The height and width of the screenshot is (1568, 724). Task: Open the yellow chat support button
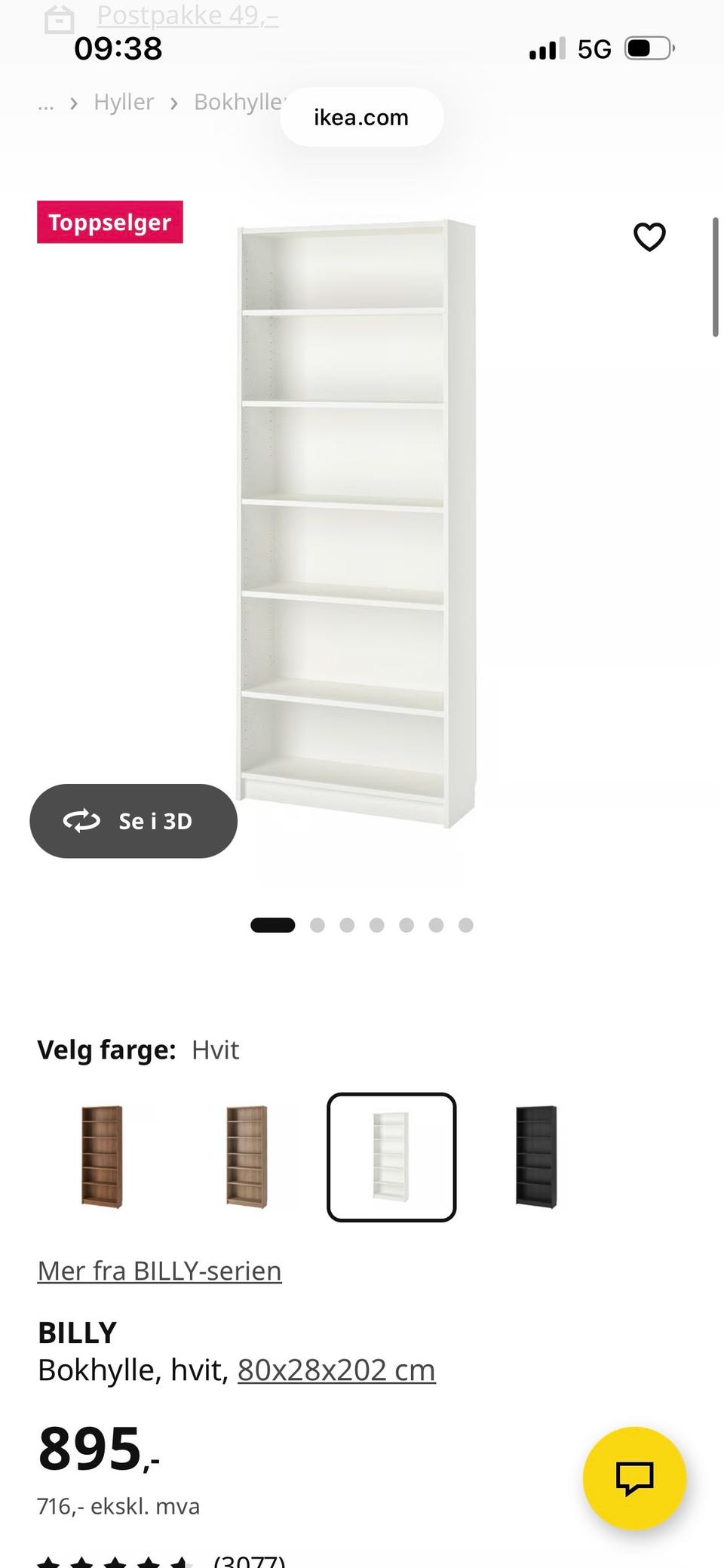tap(635, 1478)
